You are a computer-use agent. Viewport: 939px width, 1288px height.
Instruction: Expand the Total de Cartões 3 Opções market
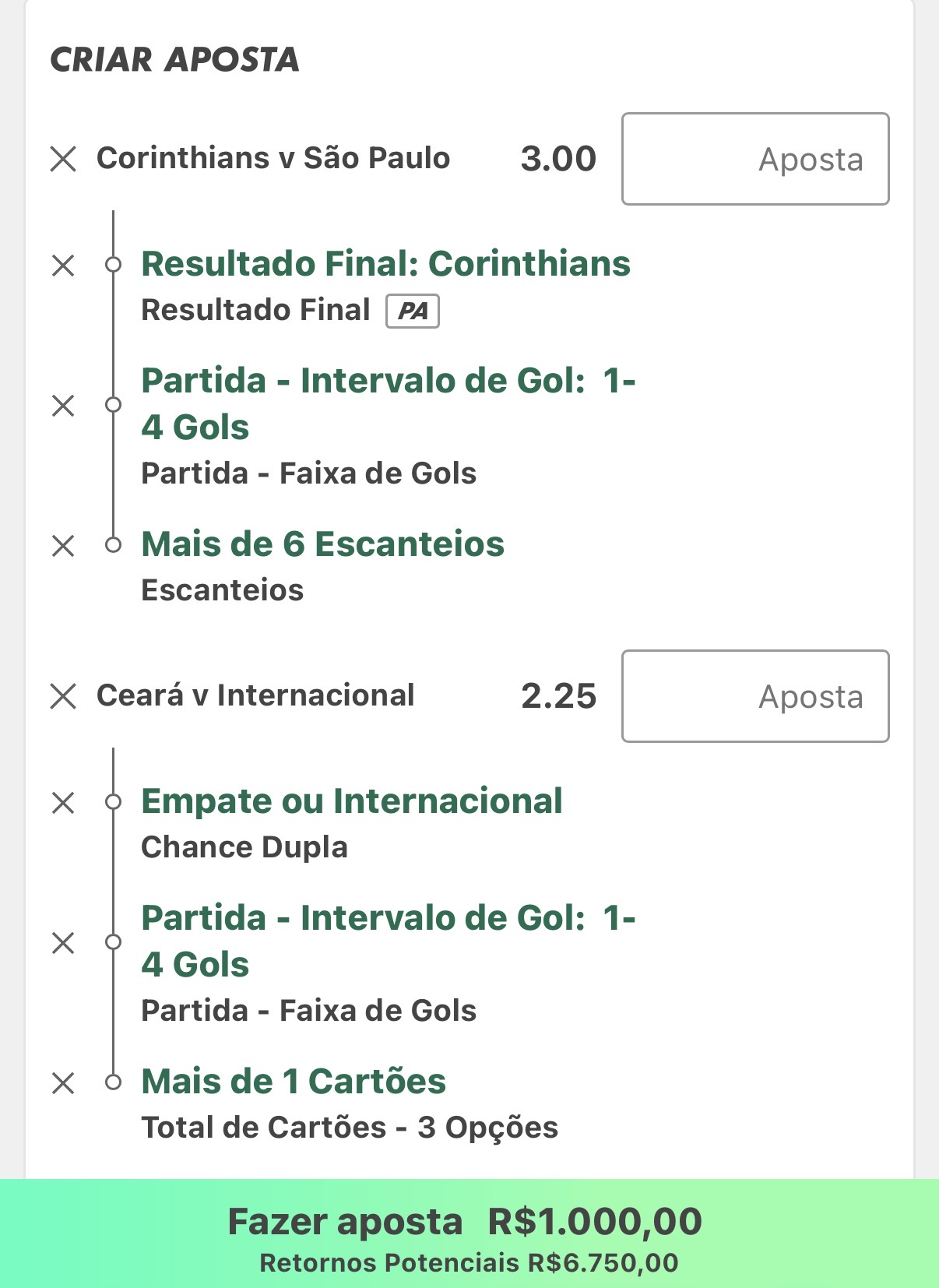tap(349, 1127)
